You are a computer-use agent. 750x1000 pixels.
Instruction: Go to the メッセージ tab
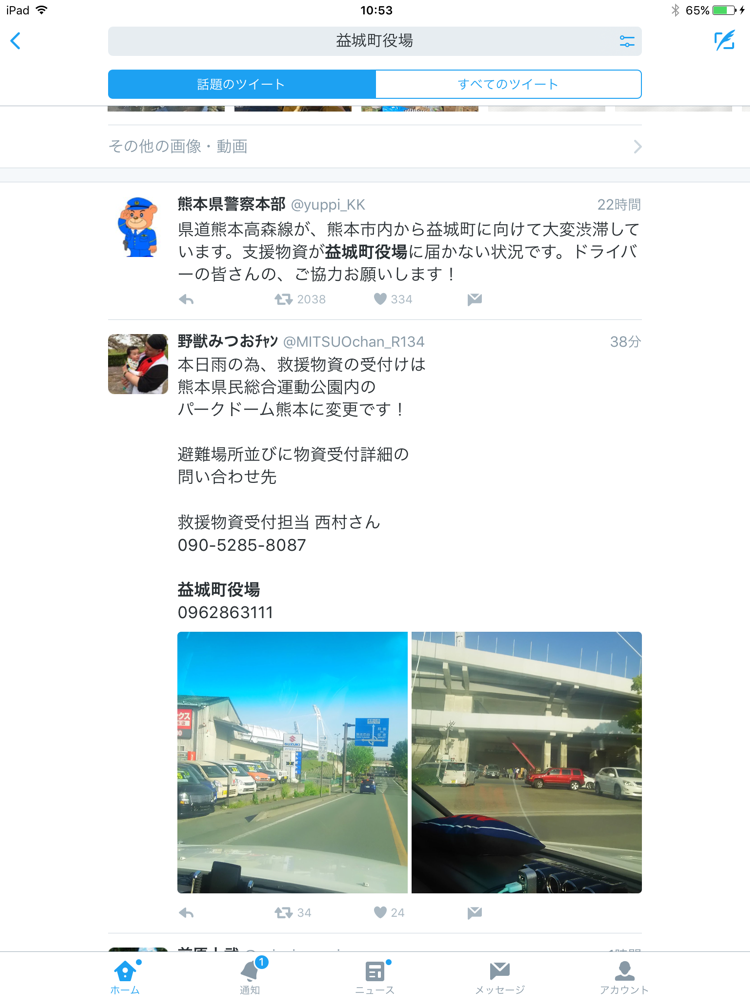[x=500, y=976]
